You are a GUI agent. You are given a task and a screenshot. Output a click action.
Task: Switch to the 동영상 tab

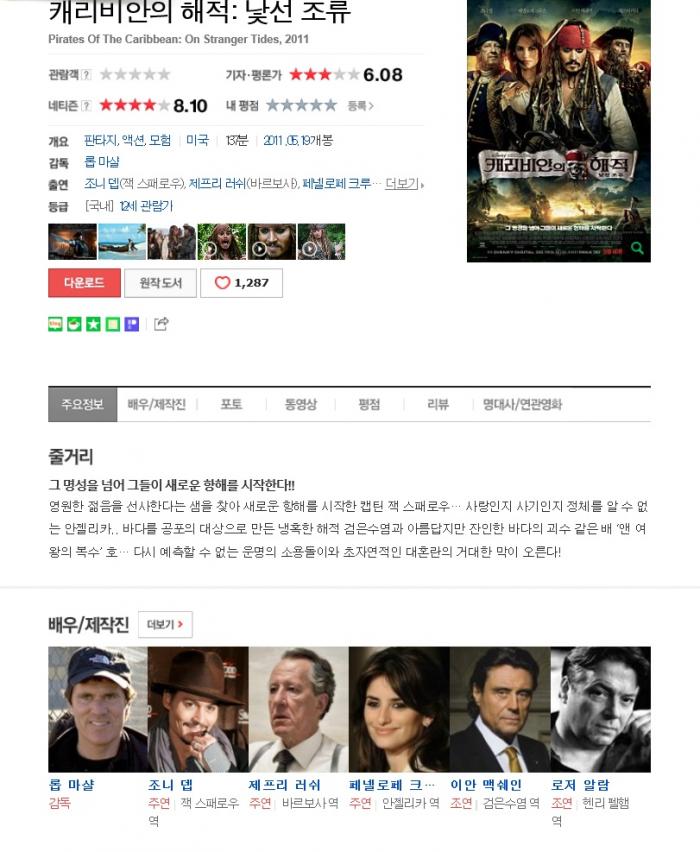(x=300, y=405)
